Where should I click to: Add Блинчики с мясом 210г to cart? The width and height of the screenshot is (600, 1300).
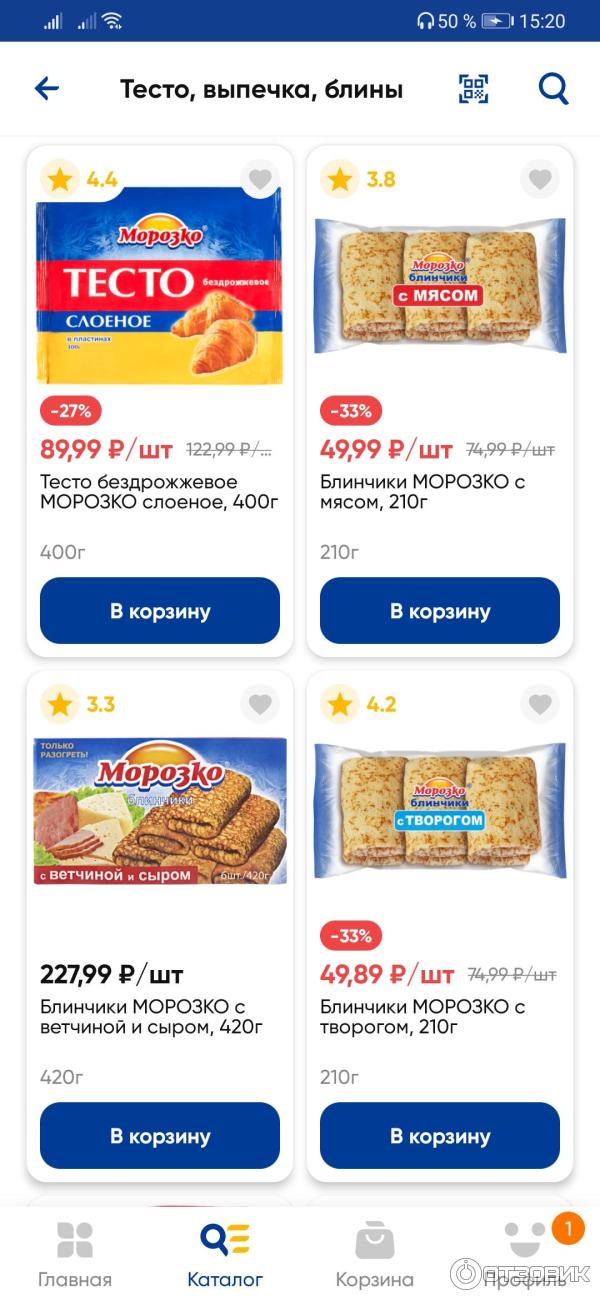440,611
